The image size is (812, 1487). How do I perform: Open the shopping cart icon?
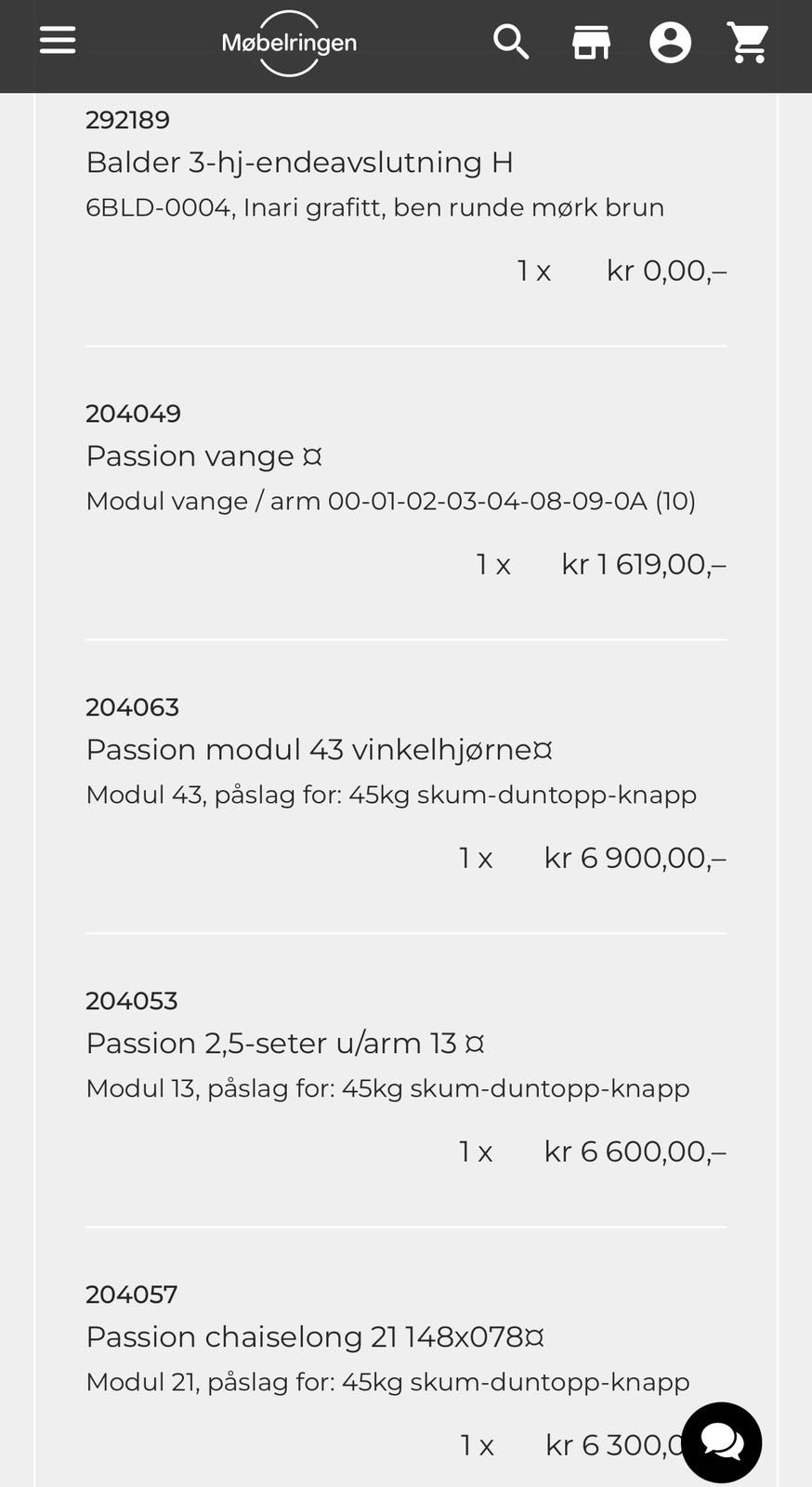[749, 42]
